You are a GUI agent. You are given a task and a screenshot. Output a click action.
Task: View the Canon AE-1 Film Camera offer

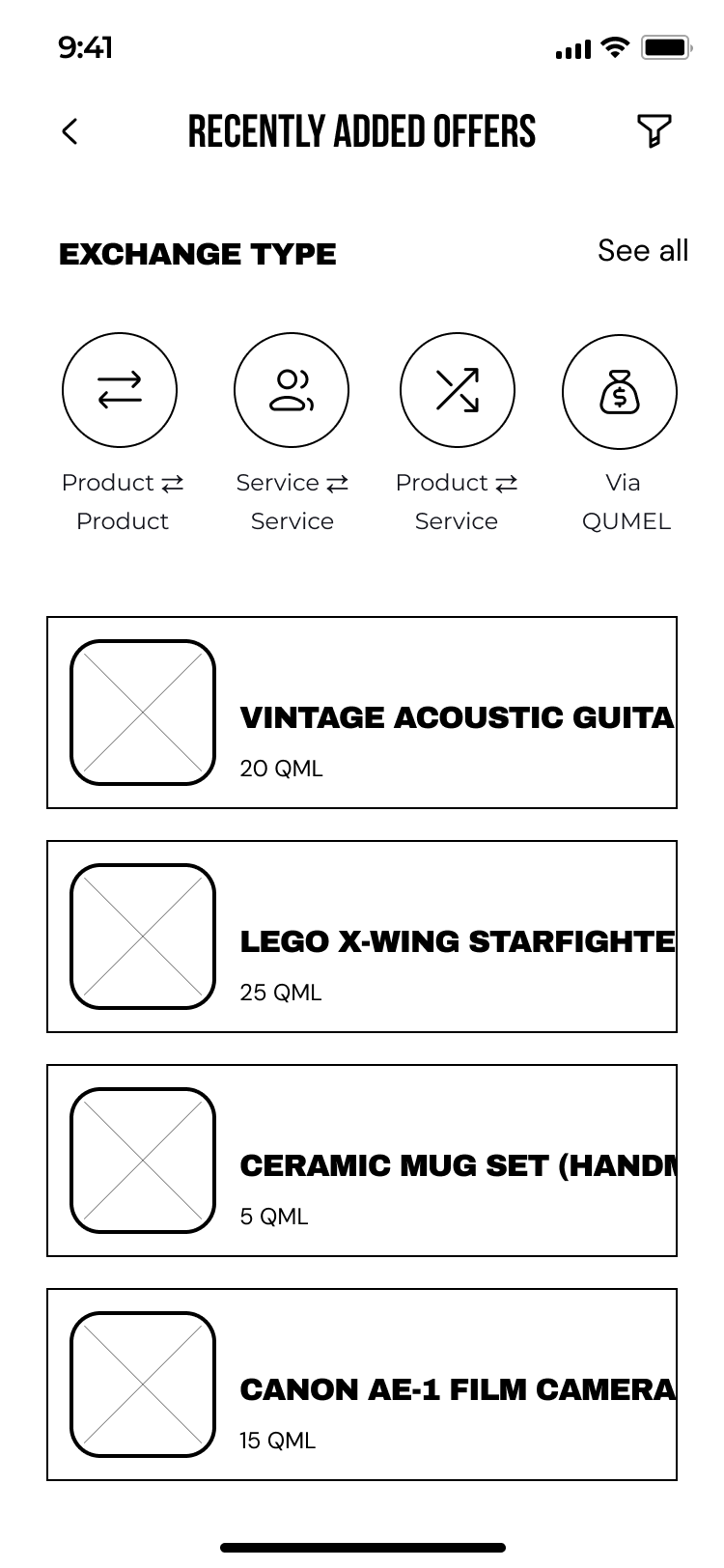tap(362, 1385)
